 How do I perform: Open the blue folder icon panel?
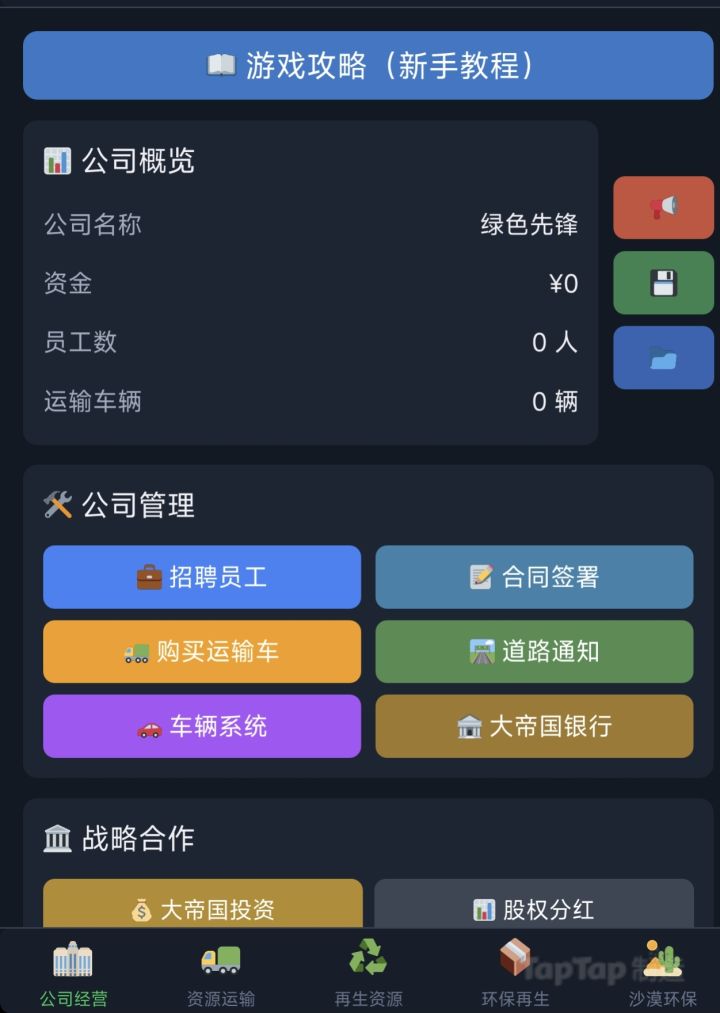coord(663,357)
